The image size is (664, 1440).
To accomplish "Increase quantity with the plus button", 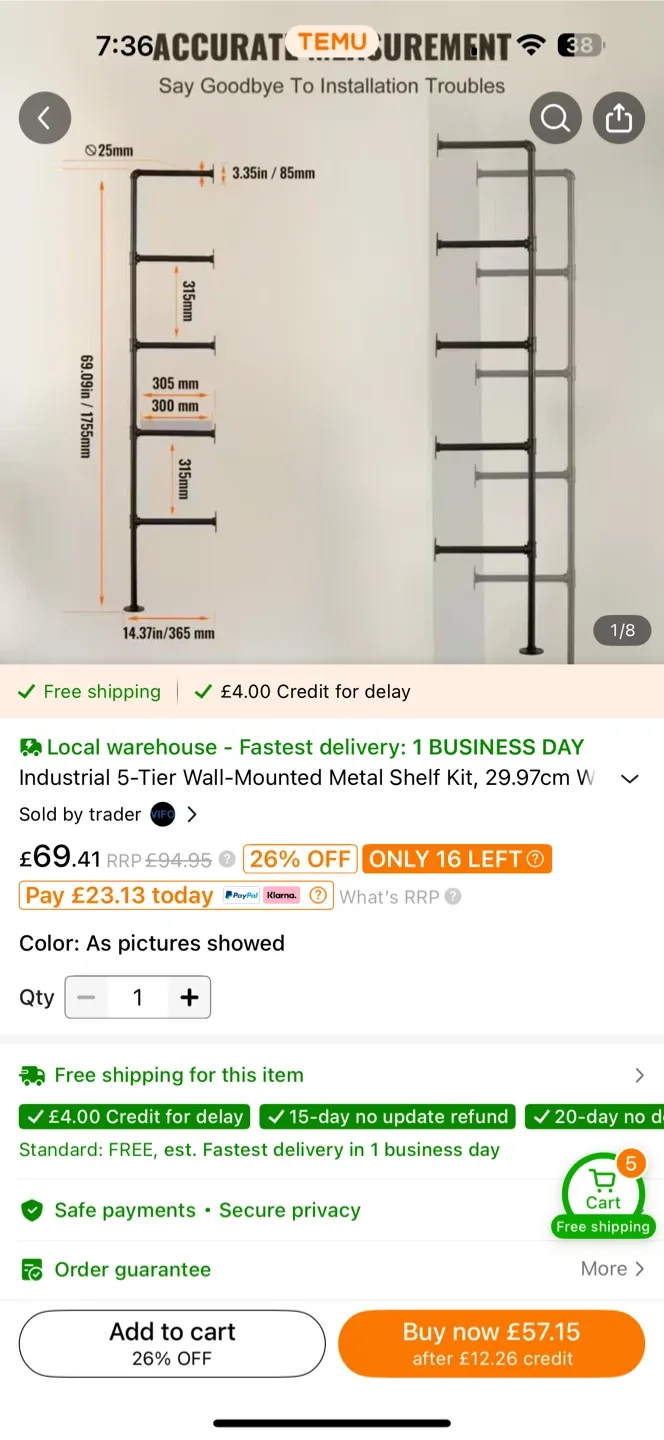I will point(189,997).
